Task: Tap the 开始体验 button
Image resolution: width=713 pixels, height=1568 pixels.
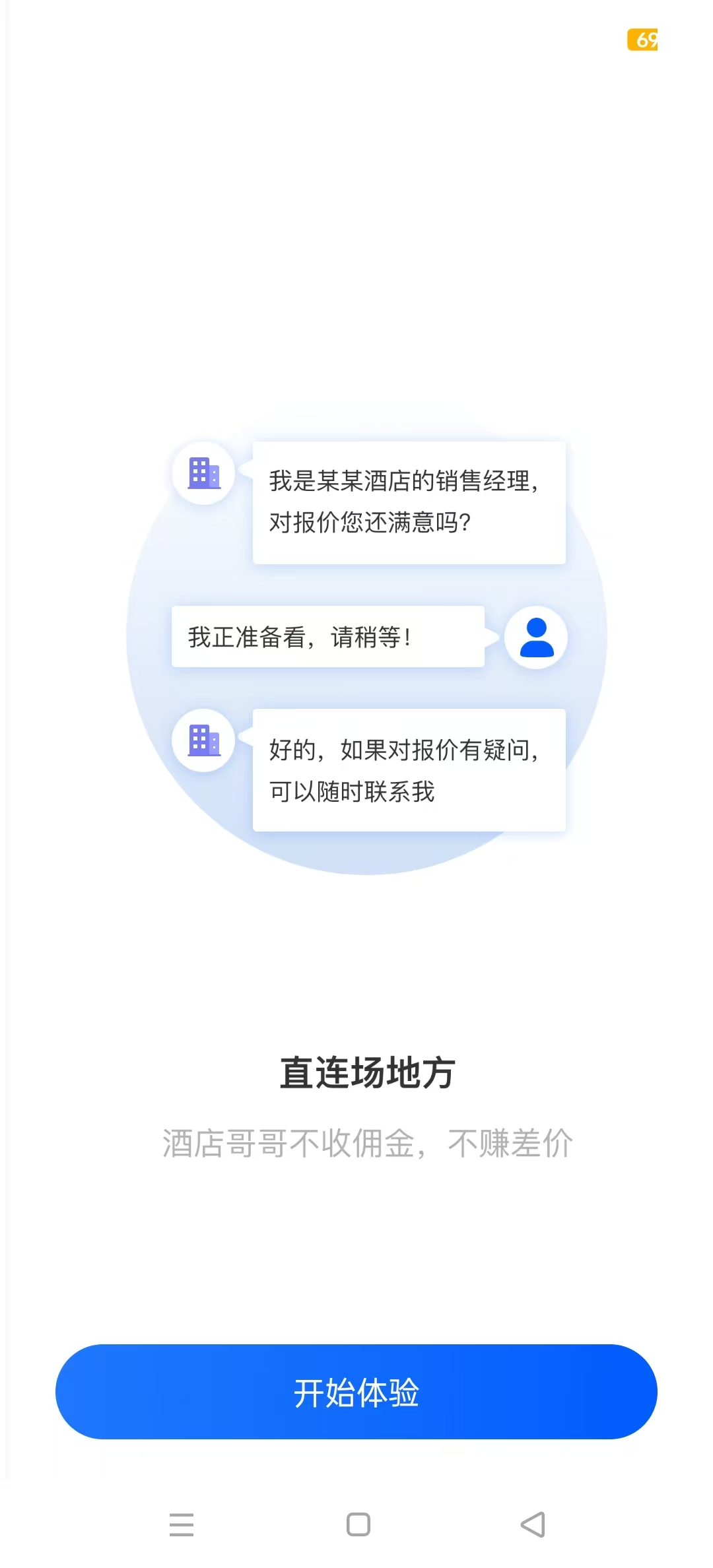Action: 356,1392
